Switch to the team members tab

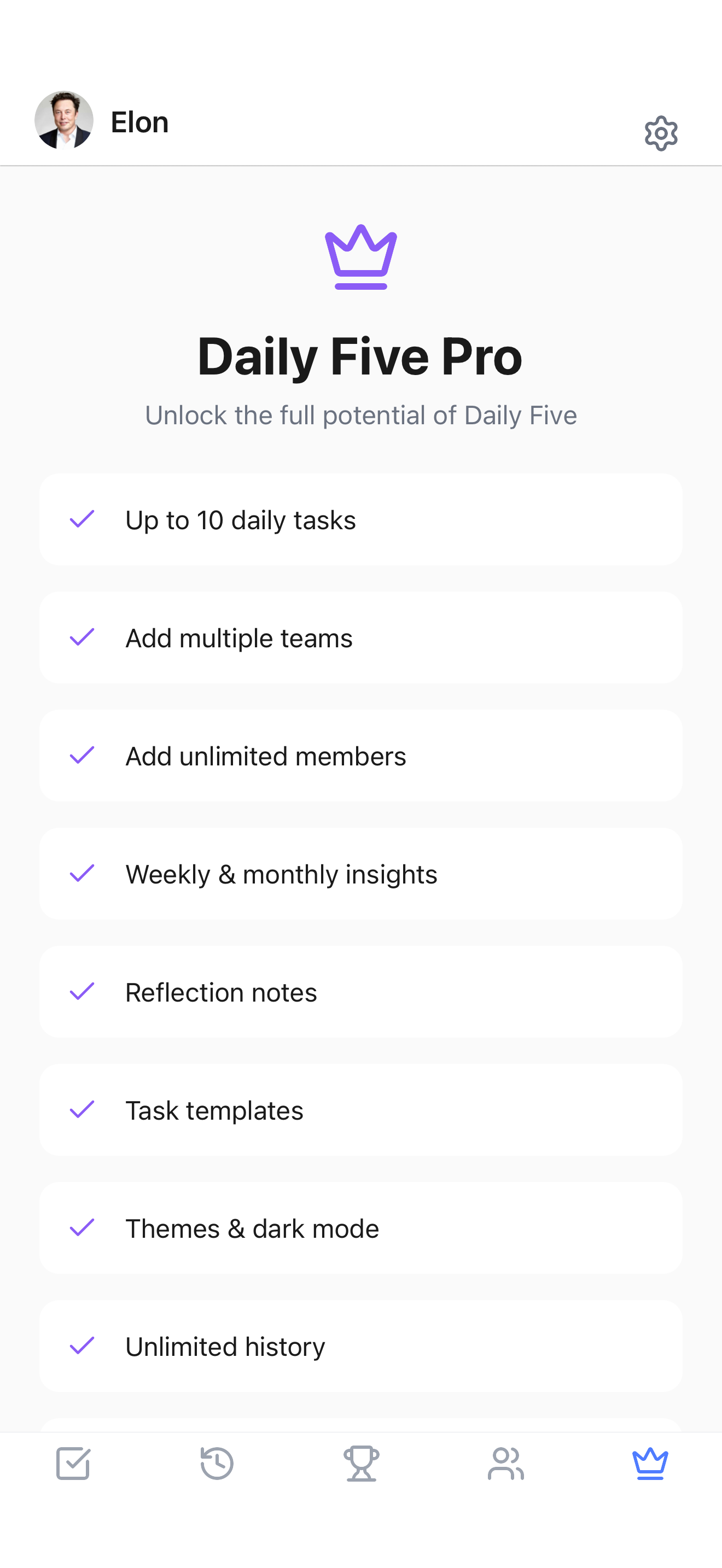click(x=505, y=1462)
